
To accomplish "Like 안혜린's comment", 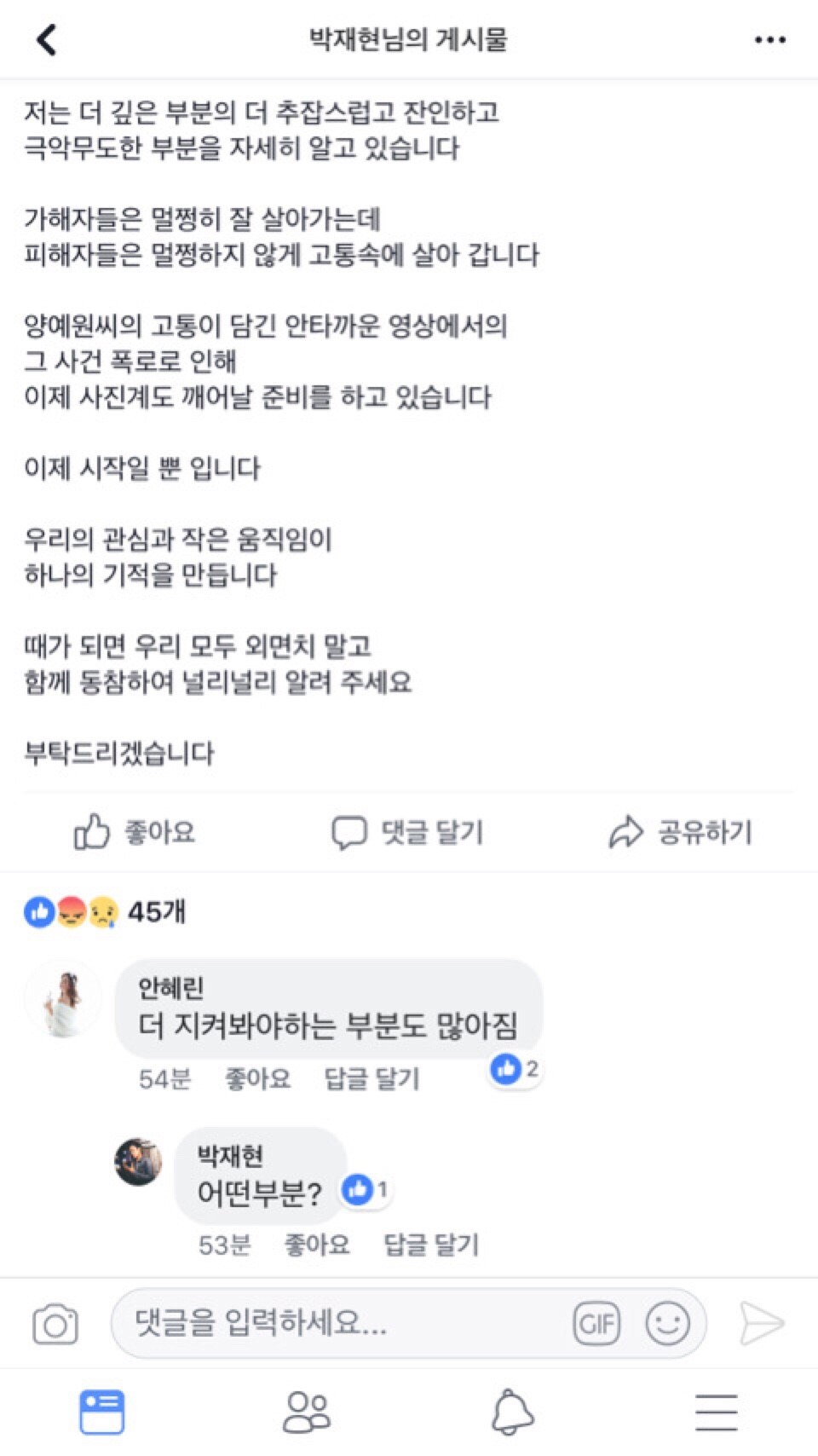I will point(257,1079).
